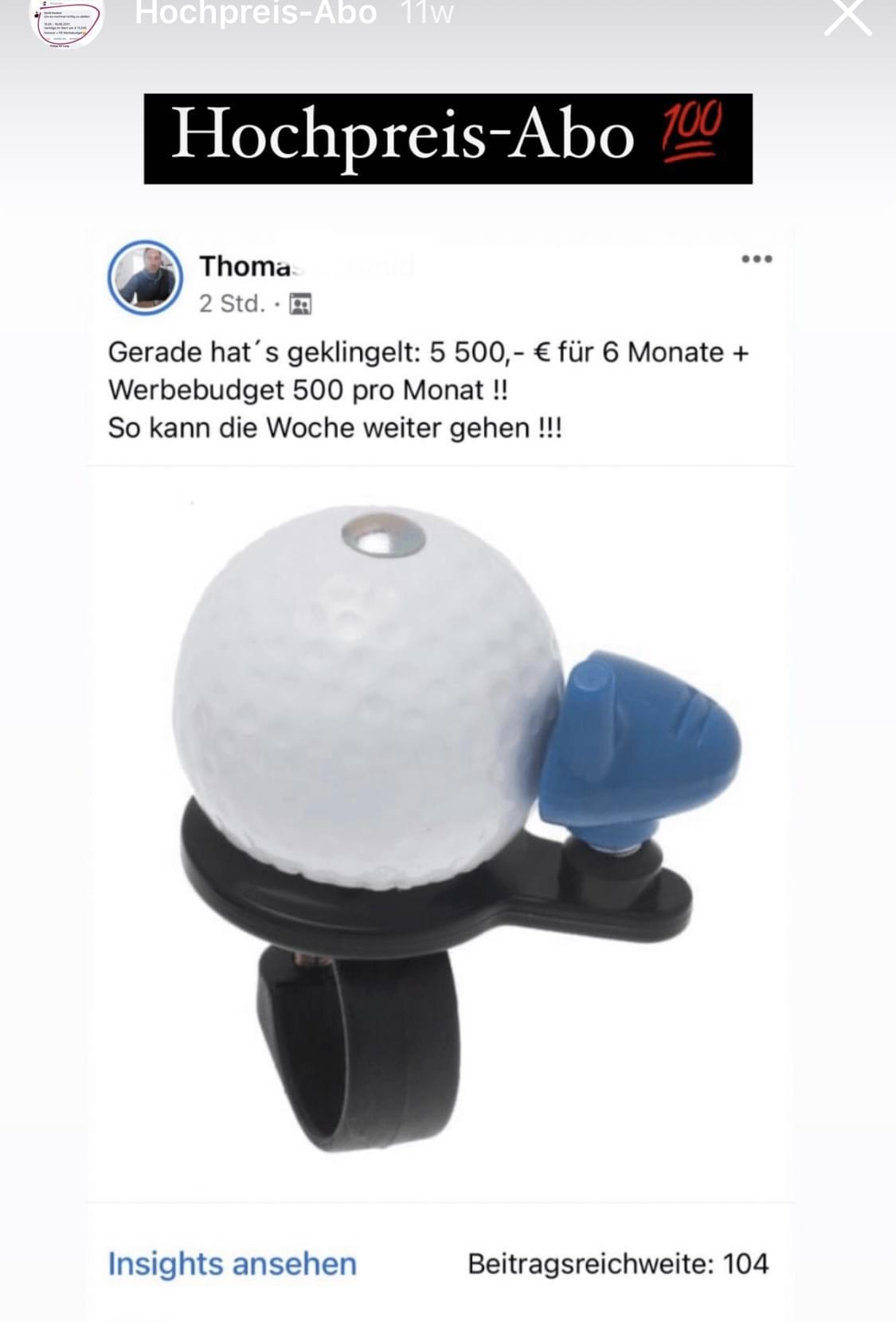896x1322 pixels.
Task: Open the story owner's profile avatar
Action: tap(66, 20)
